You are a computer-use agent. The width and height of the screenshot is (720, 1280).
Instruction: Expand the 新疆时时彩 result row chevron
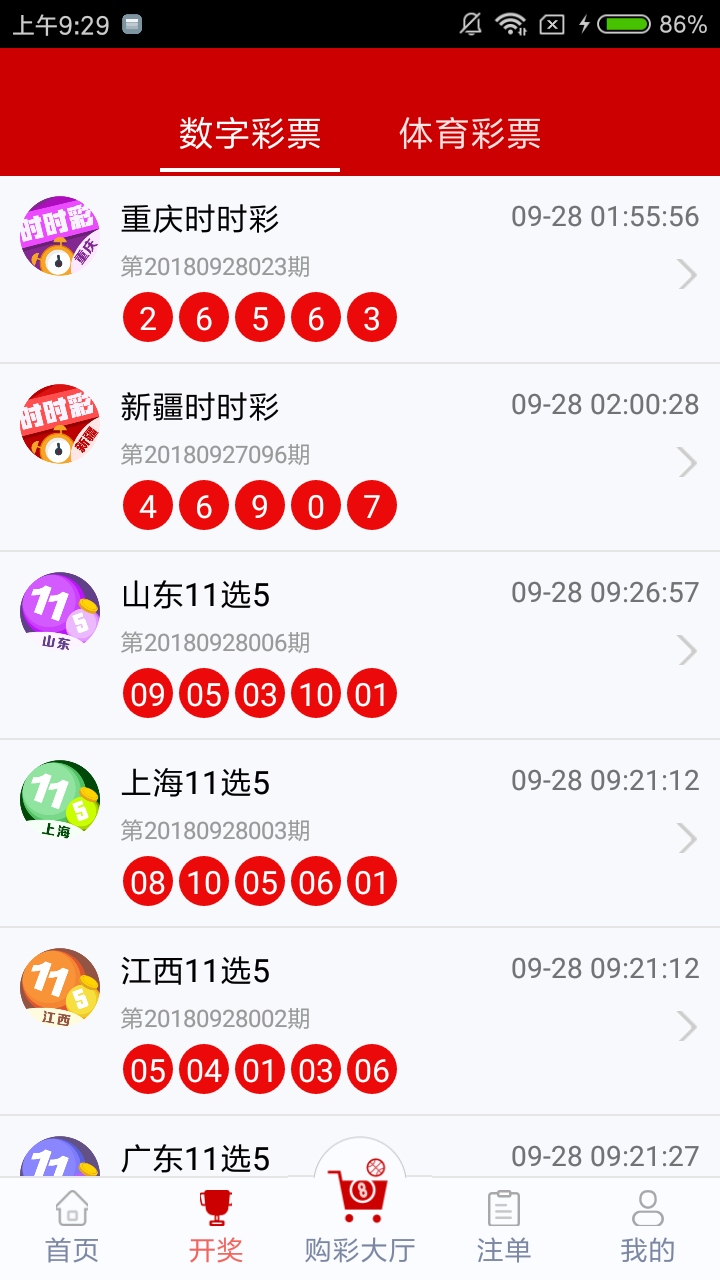click(x=685, y=463)
